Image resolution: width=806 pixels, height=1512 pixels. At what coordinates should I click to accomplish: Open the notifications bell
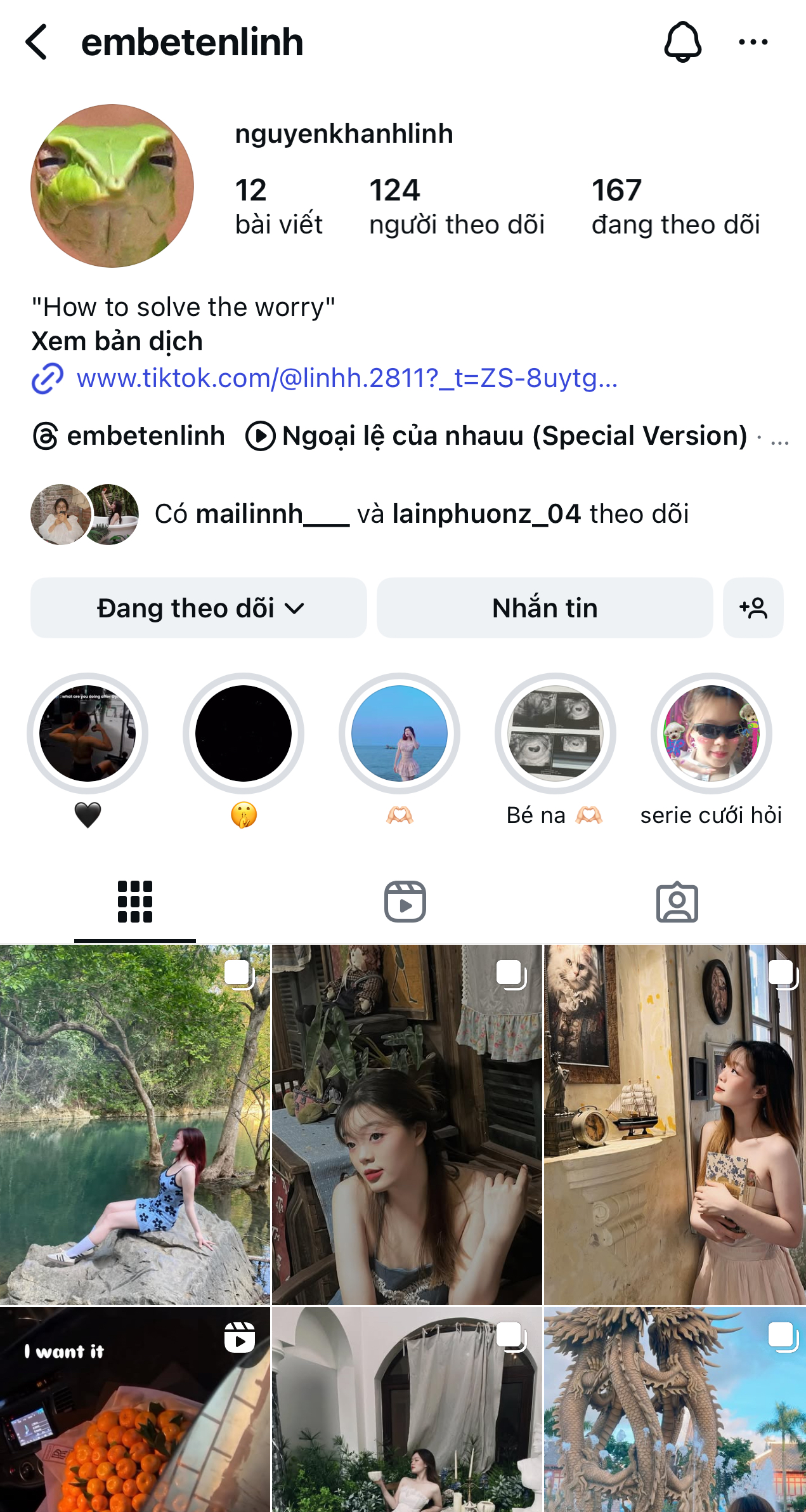click(682, 42)
